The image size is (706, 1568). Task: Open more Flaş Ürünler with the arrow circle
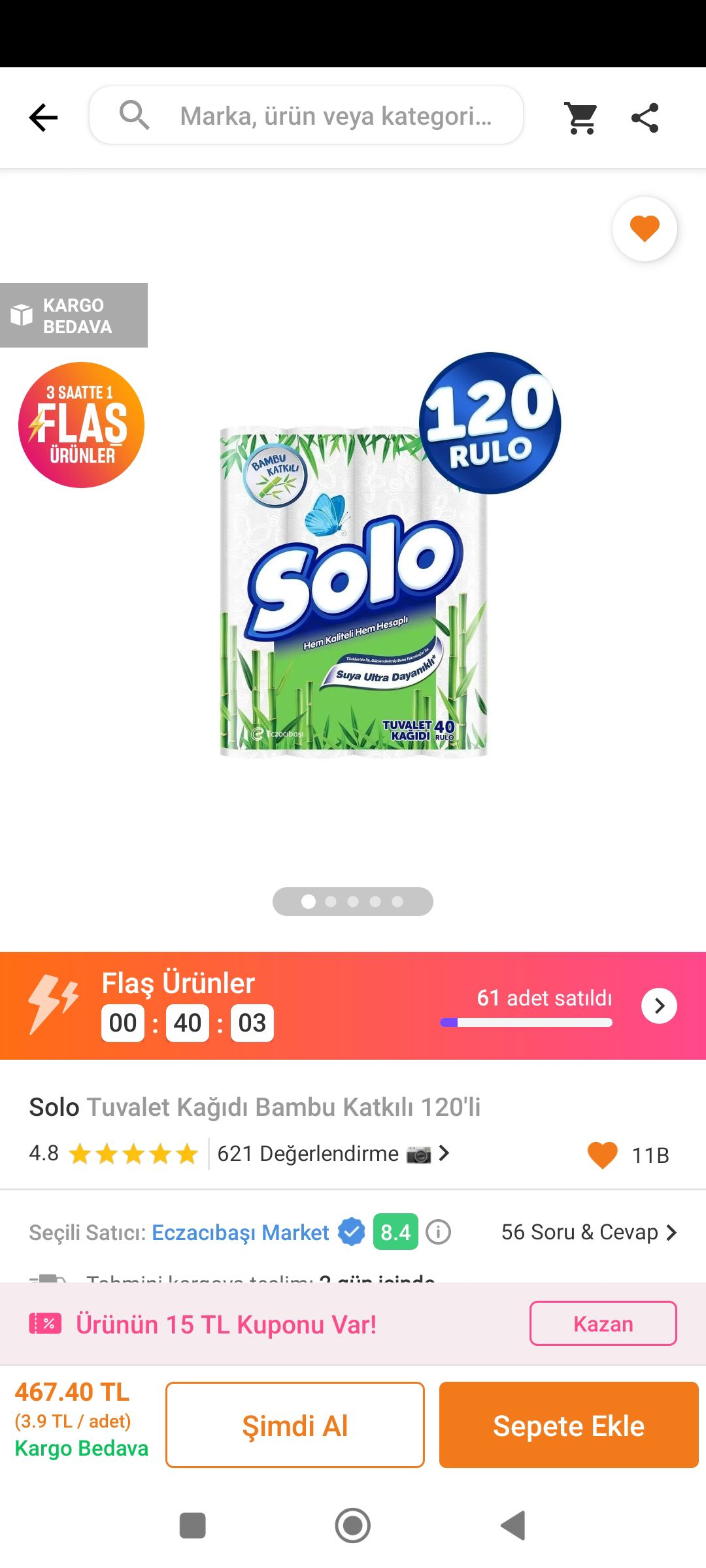coord(660,1005)
